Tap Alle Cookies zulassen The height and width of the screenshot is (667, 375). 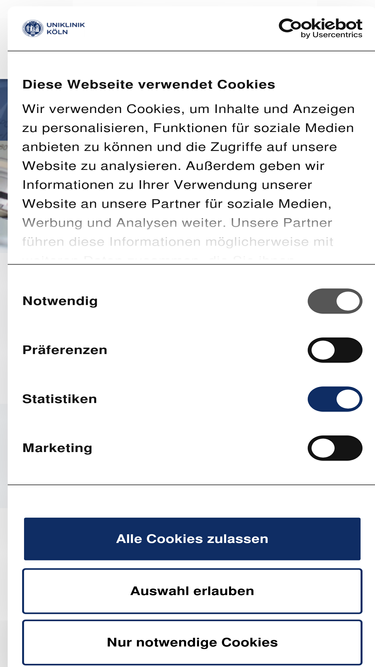[x=192, y=539]
